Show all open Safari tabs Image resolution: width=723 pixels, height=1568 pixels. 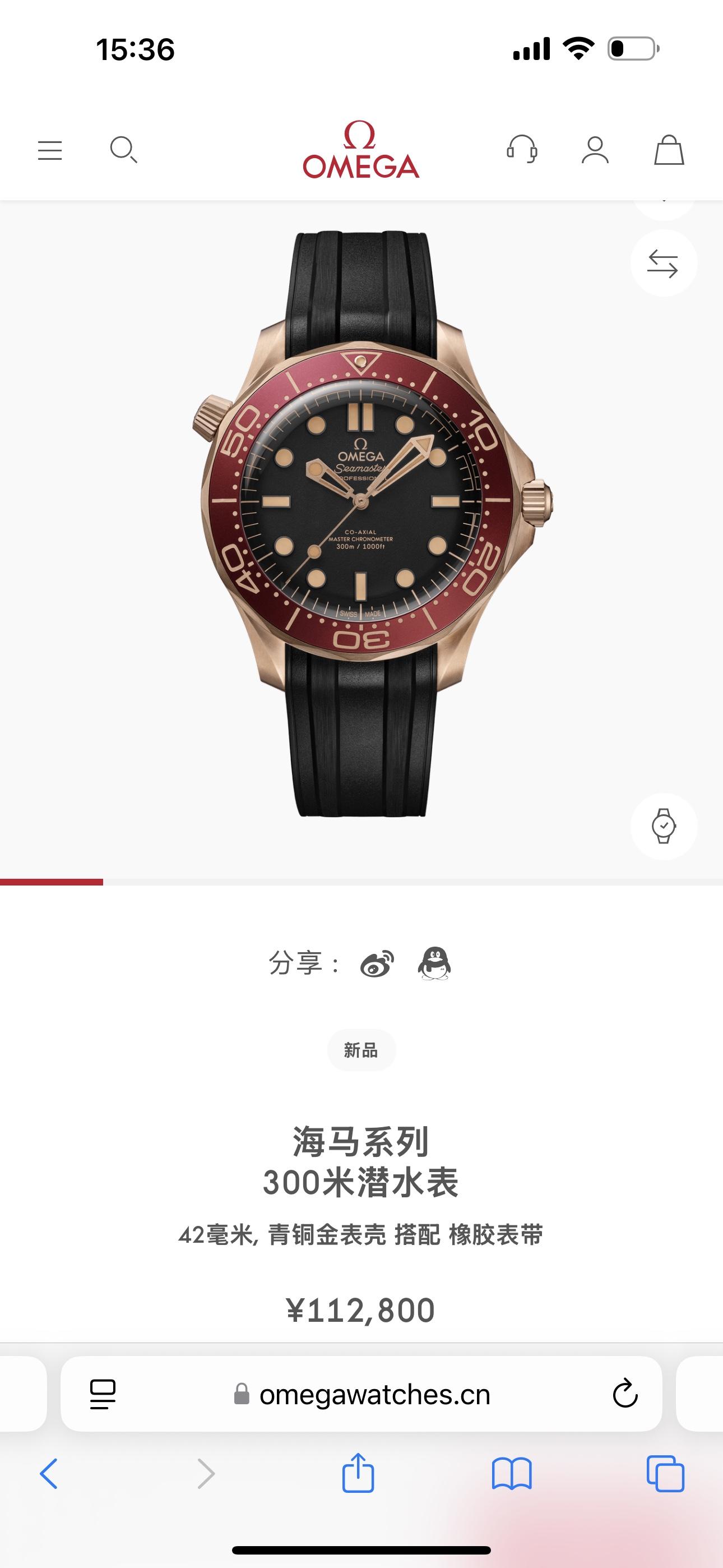pyautogui.click(x=665, y=1474)
